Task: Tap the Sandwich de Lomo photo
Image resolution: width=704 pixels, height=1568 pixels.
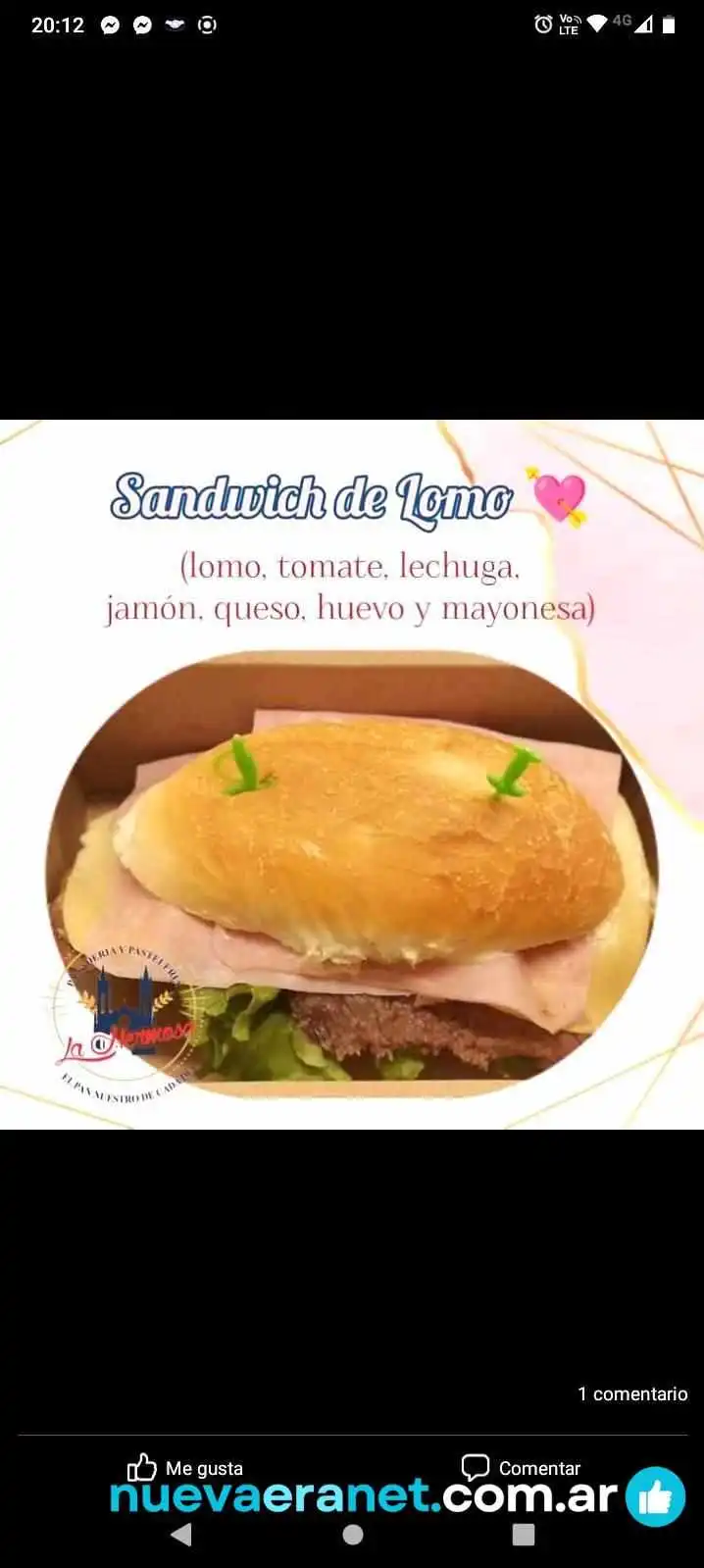Action: point(352,775)
